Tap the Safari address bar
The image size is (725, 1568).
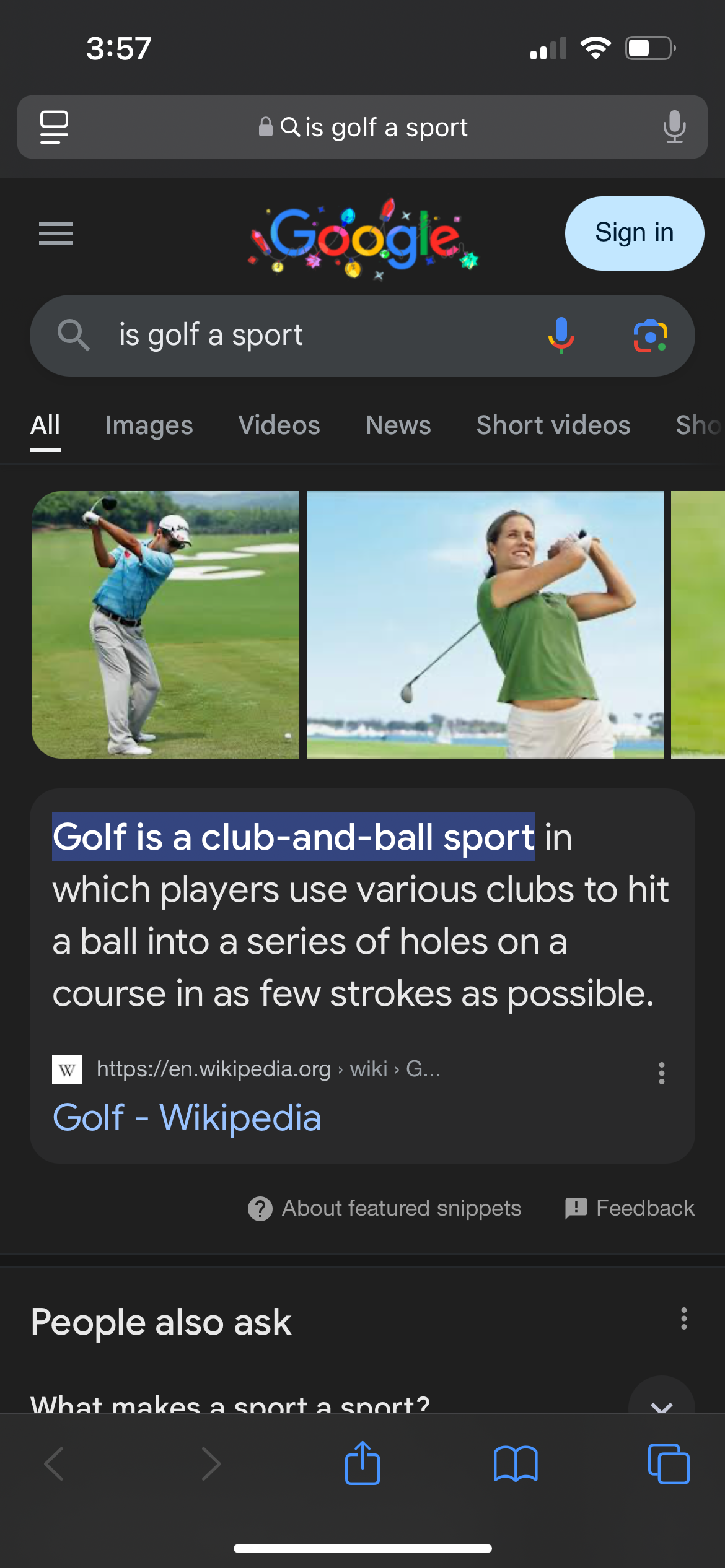pyautogui.click(x=362, y=127)
